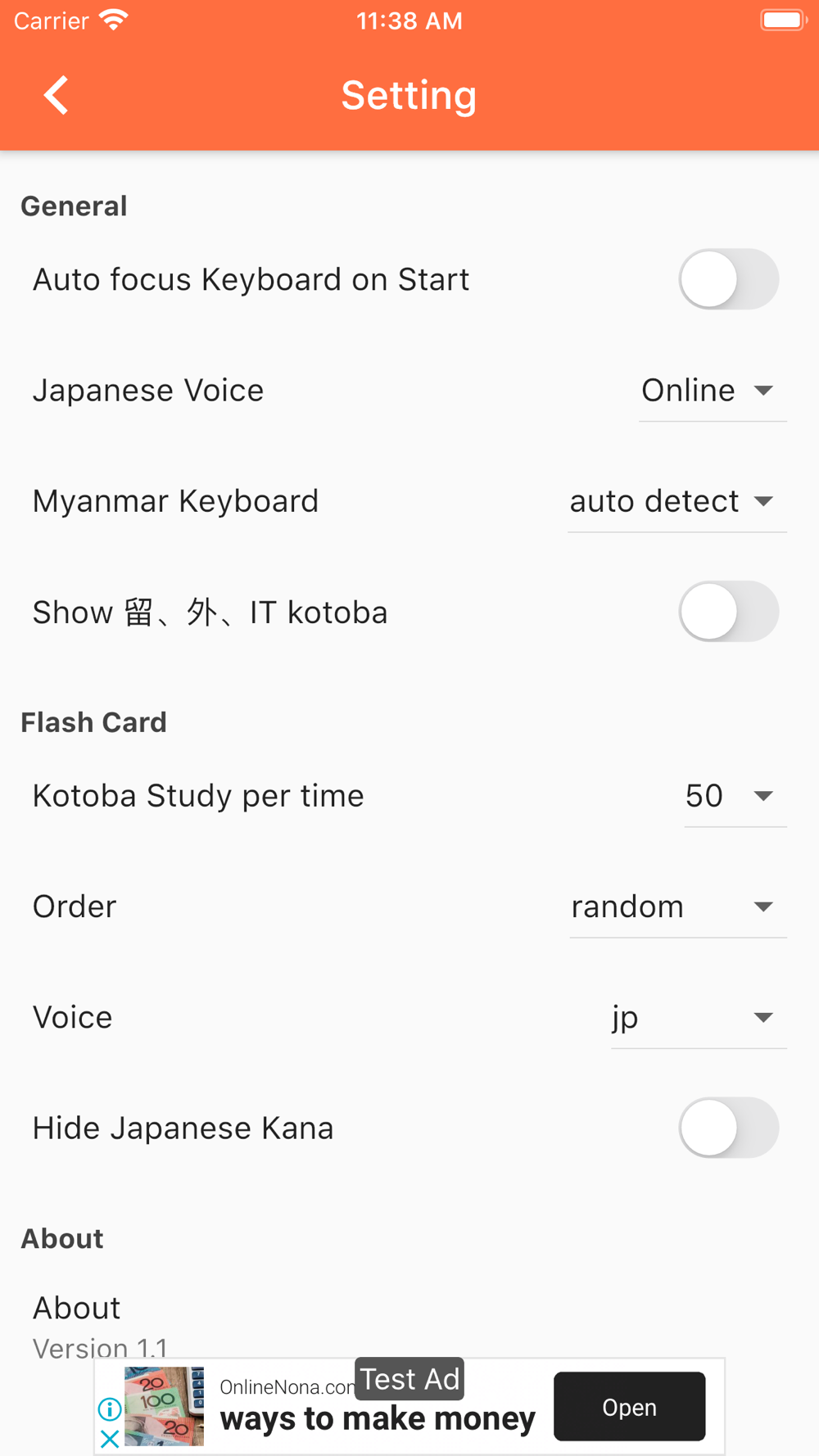Screen dimensions: 819x1456
Task: Enable Hide Japanese Kana
Action: click(x=728, y=1128)
